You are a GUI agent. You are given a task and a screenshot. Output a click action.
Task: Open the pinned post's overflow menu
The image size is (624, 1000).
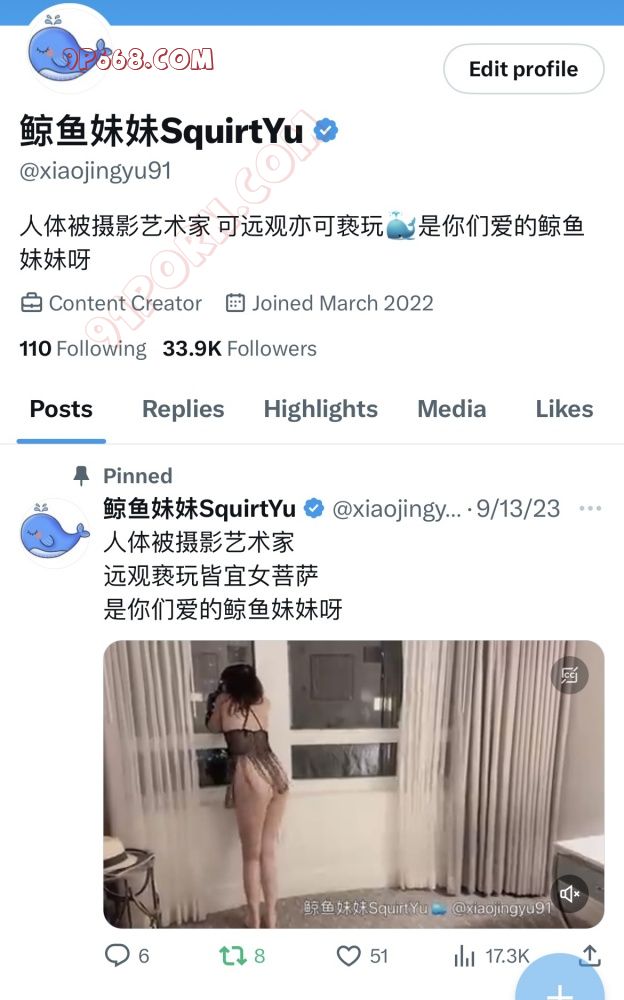point(590,508)
